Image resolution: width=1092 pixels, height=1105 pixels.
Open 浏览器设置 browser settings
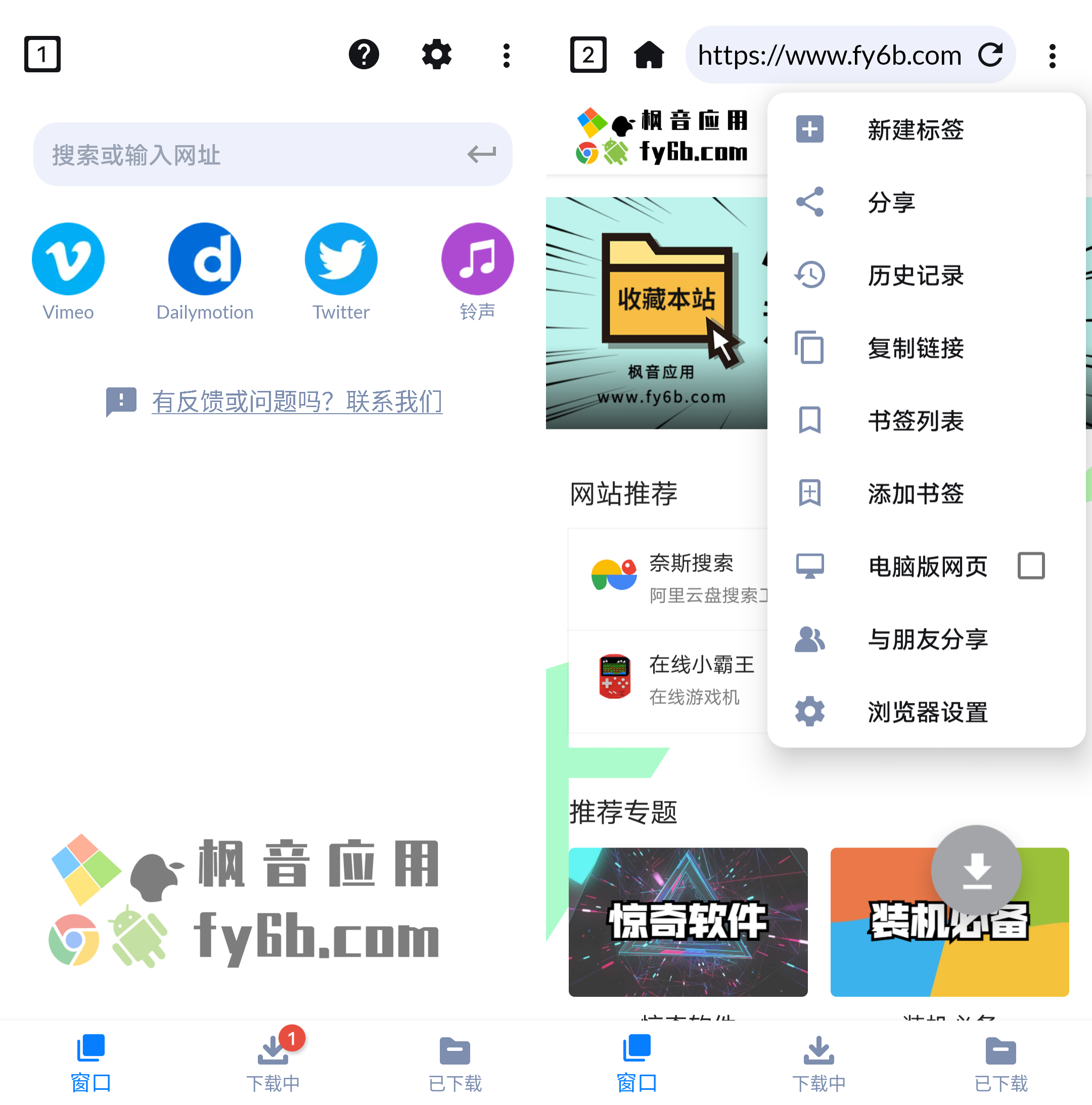click(x=926, y=712)
